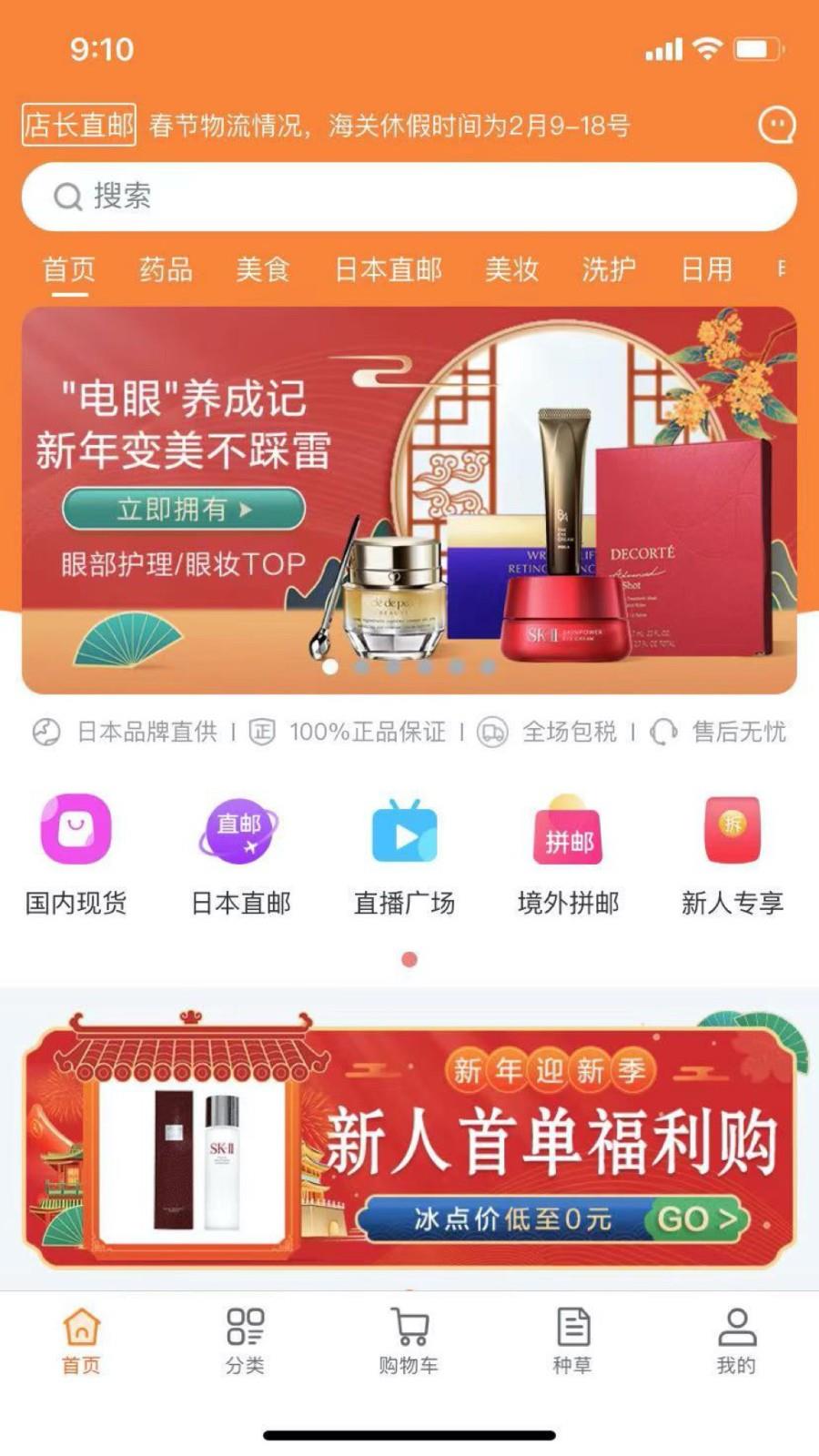Viewport: 819px width, 1456px height.
Task: Open the 日用 category tab
Action: 707,269
